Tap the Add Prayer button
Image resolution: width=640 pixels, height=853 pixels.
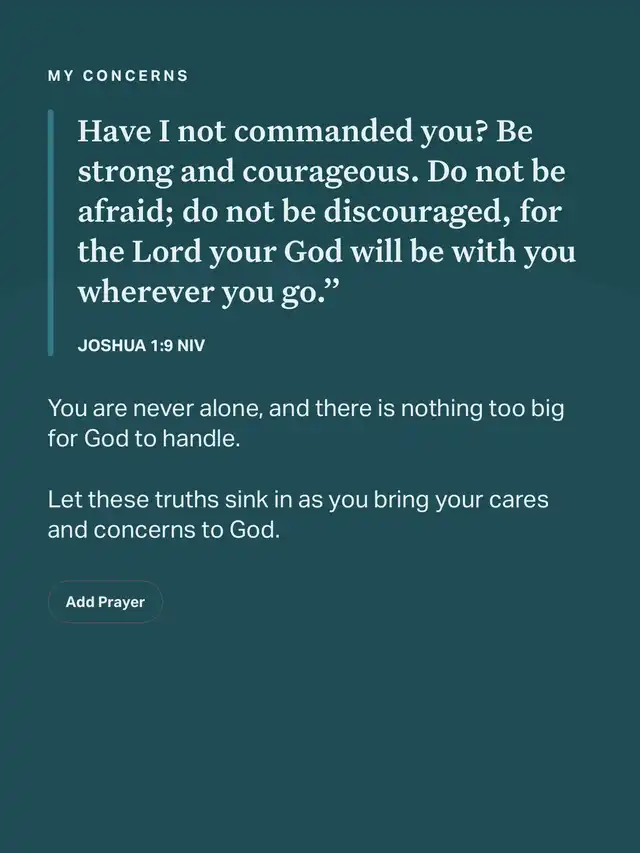tap(105, 602)
